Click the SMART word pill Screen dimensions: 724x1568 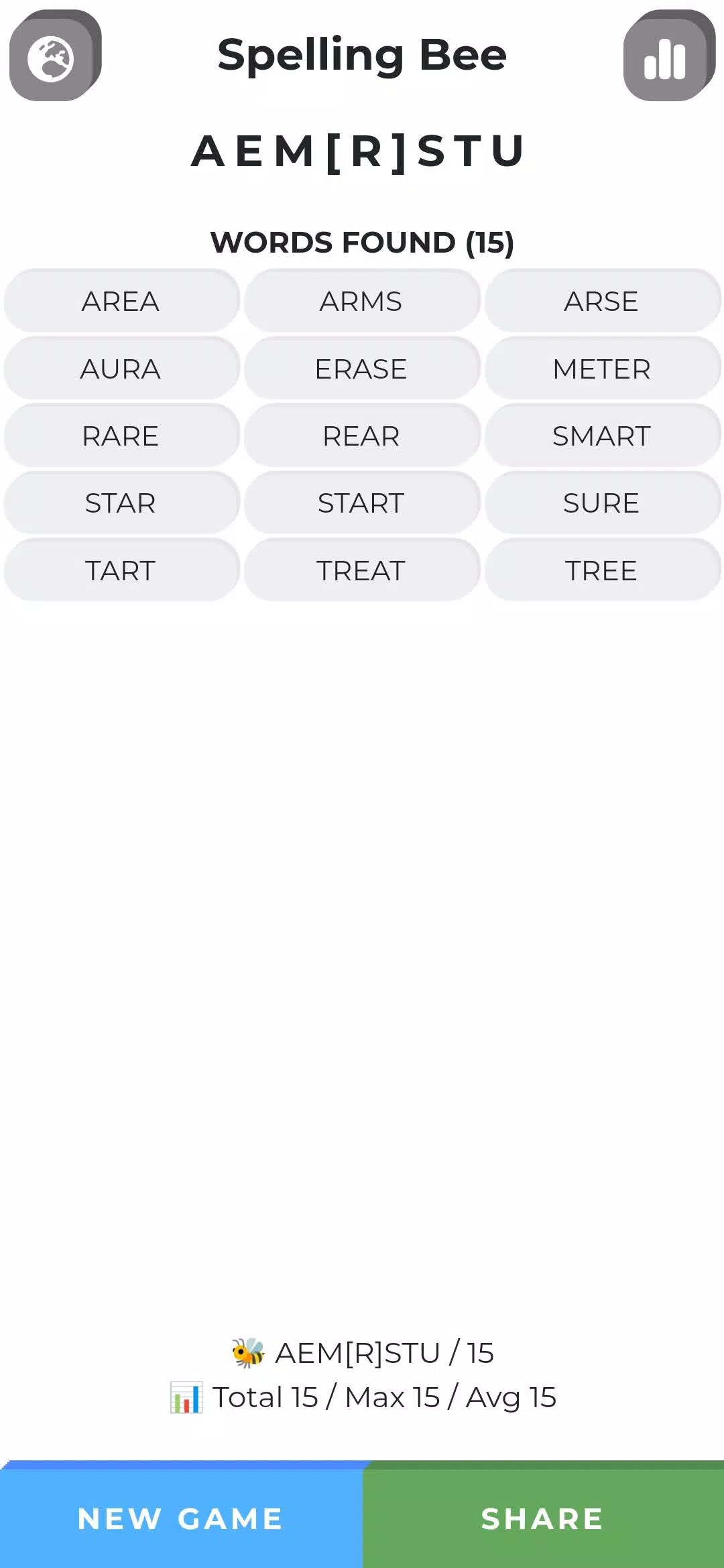coord(602,436)
